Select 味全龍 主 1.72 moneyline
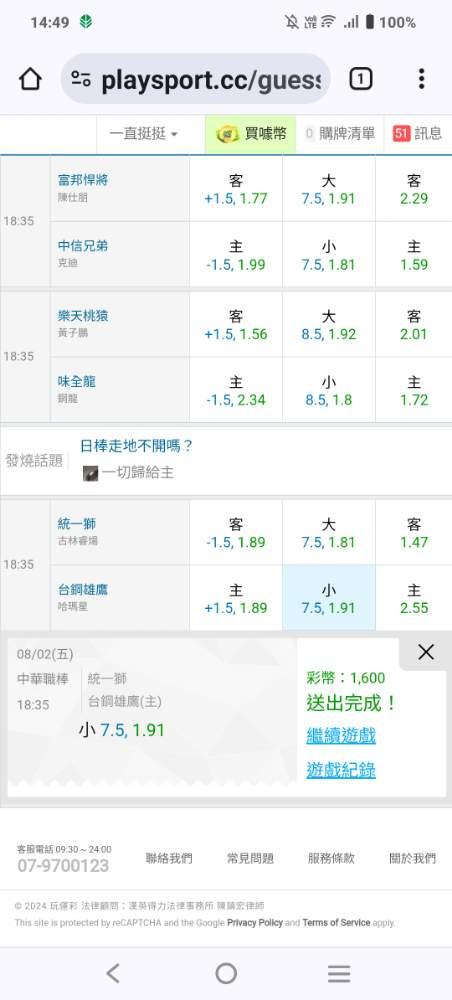The image size is (452, 1000). point(414,390)
